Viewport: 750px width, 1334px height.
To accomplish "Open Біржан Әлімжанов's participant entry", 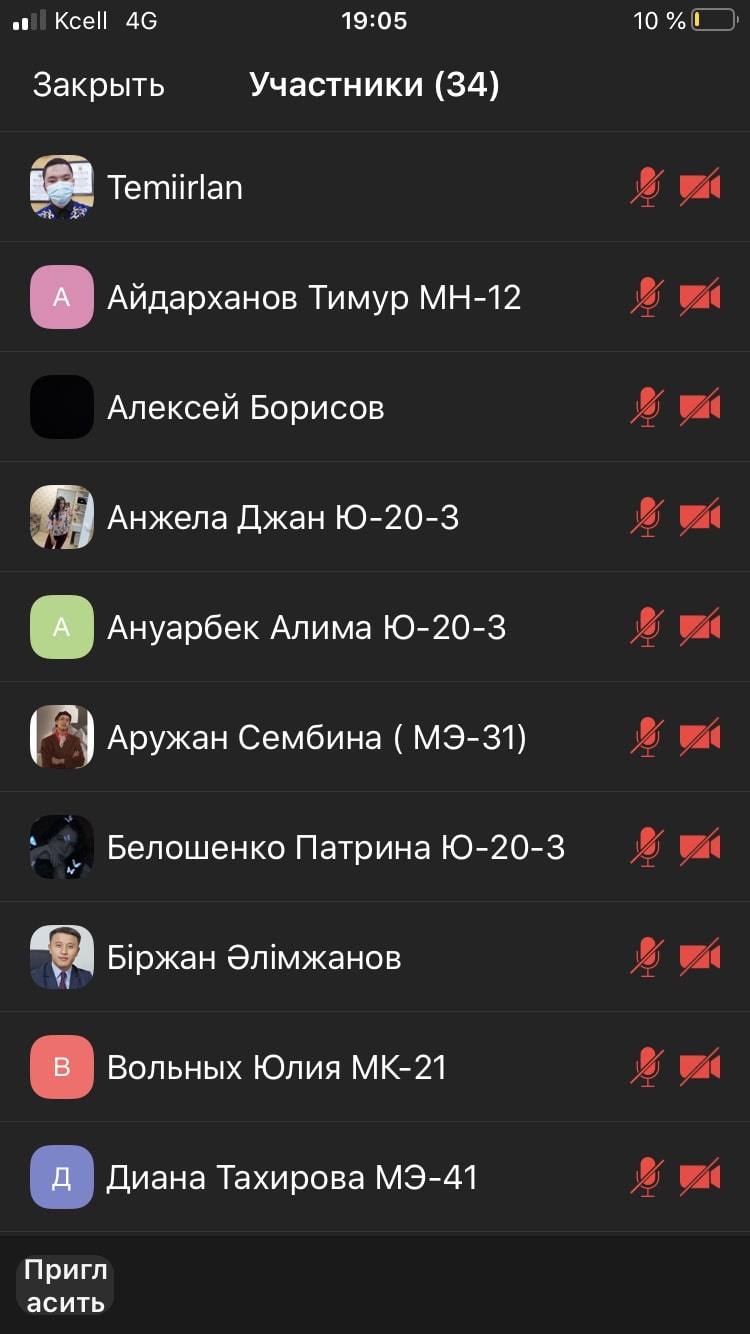I will click(x=254, y=957).
